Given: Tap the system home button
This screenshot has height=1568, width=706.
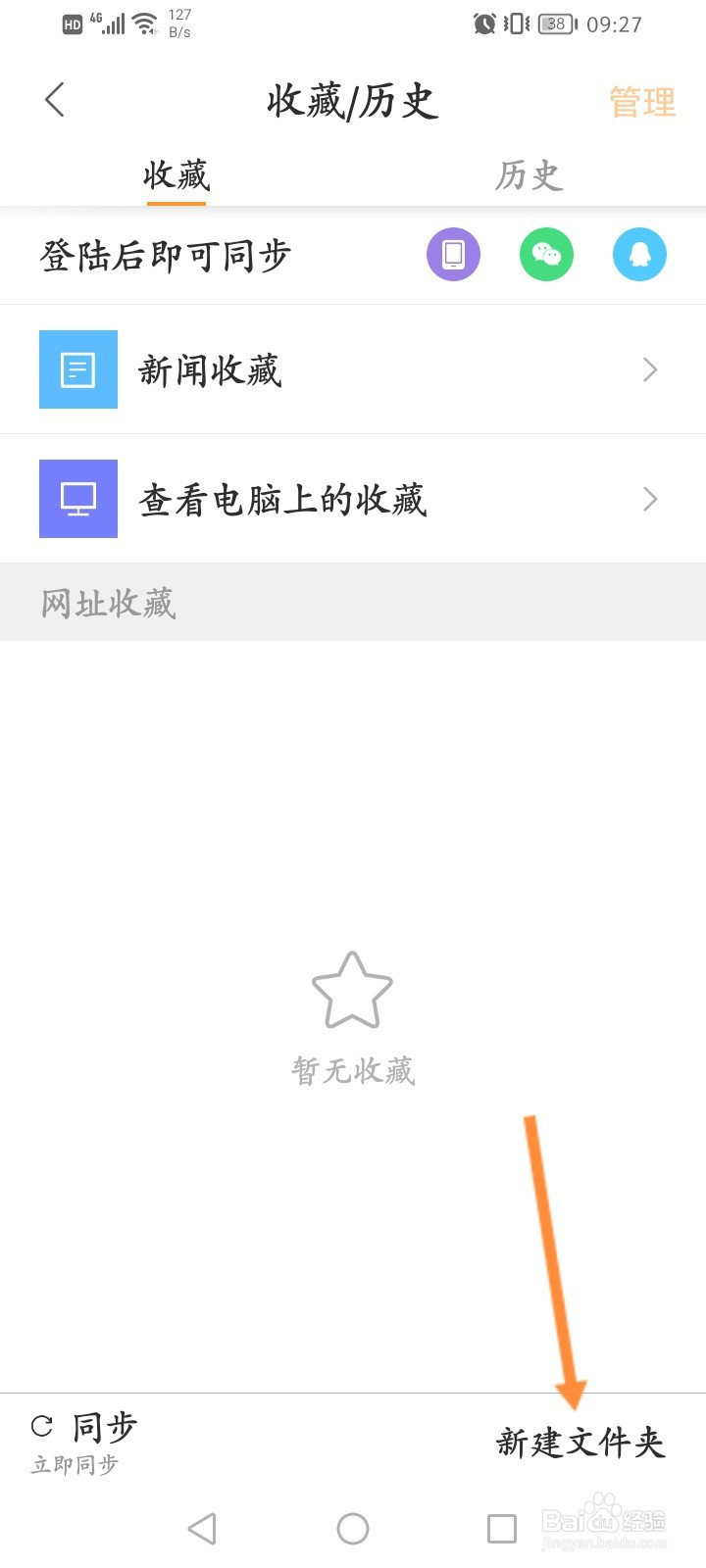Looking at the screenshot, I should (353, 1528).
